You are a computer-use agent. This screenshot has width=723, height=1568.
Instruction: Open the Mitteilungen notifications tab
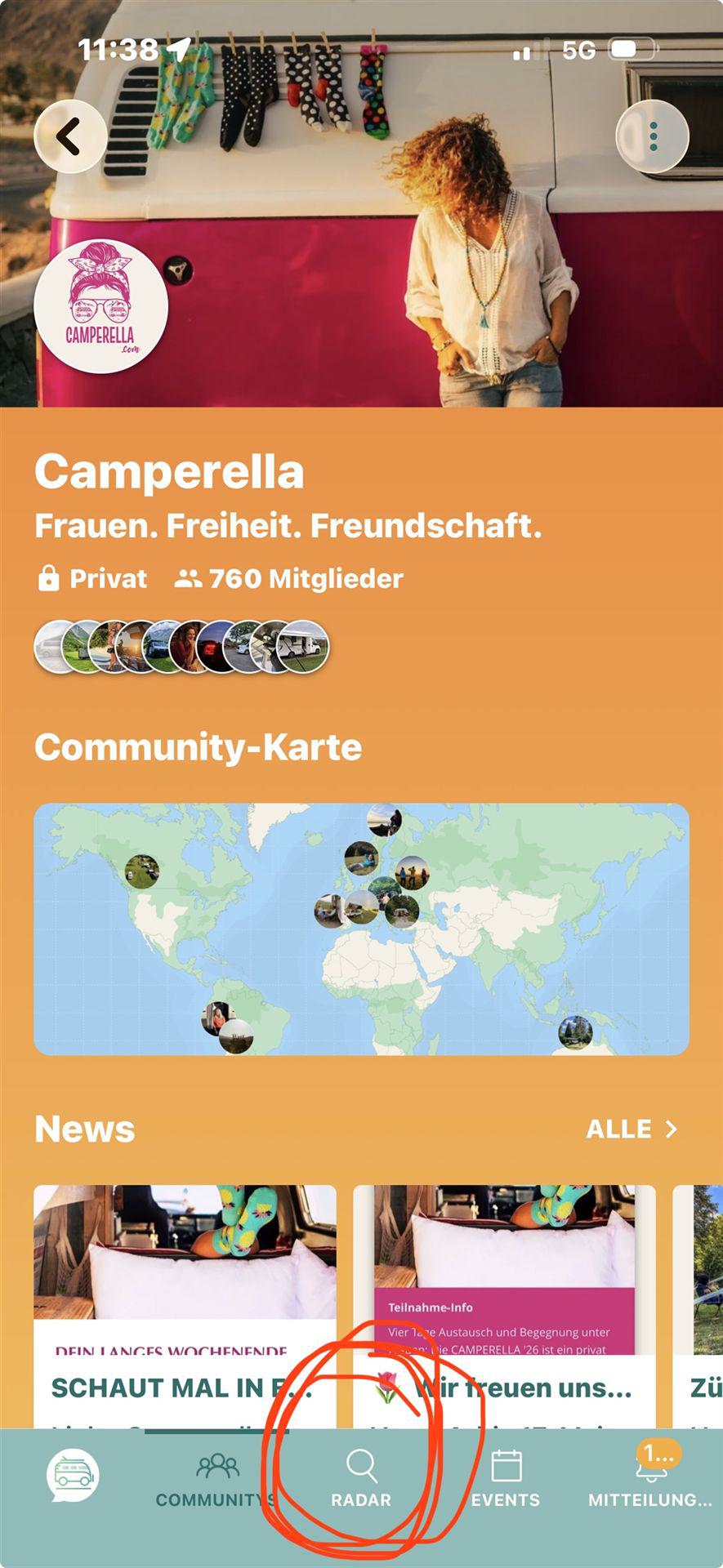pyautogui.click(x=650, y=1481)
